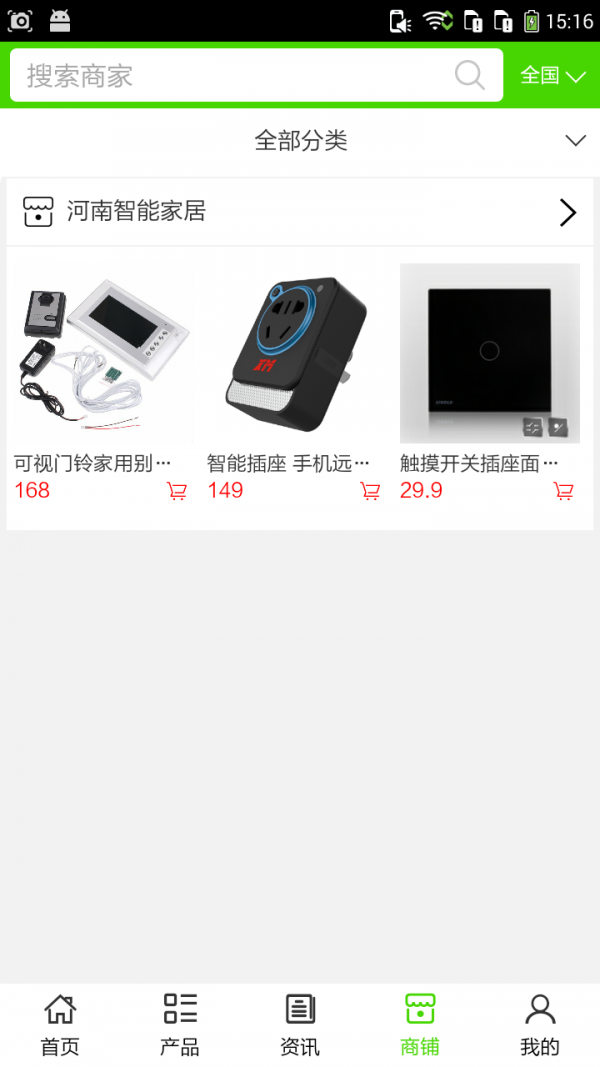Add the 29.9 touch switch to cart

pyautogui.click(x=564, y=491)
